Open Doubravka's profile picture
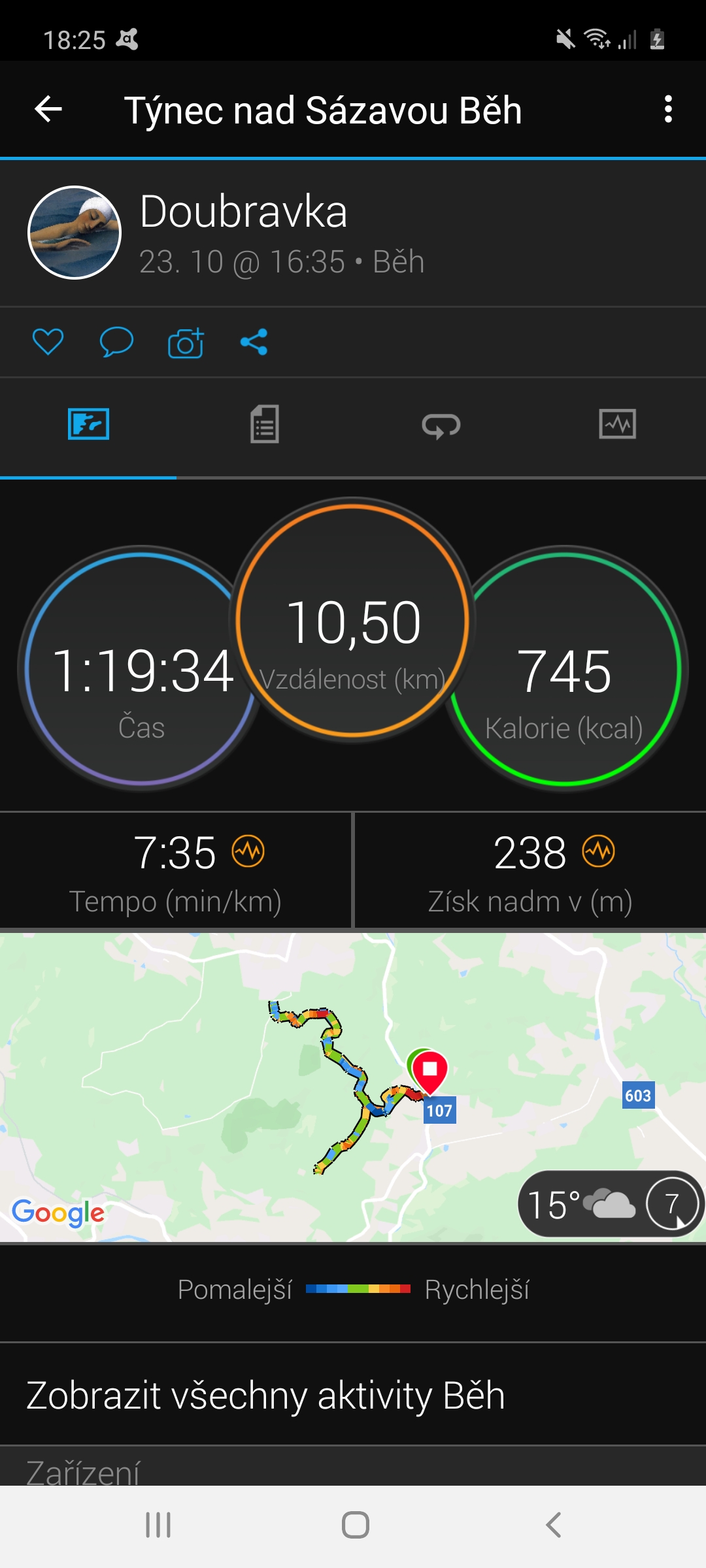This screenshot has width=706, height=1568. click(x=75, y=233)
